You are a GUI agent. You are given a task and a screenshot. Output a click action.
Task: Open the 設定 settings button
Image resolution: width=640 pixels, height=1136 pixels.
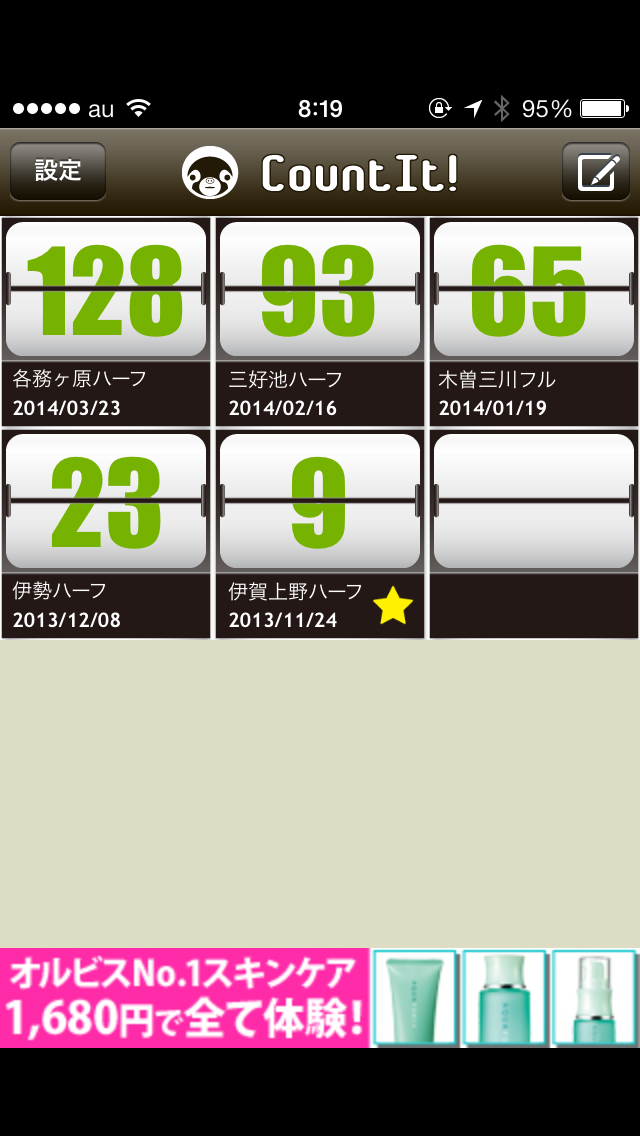pos(58,172)
